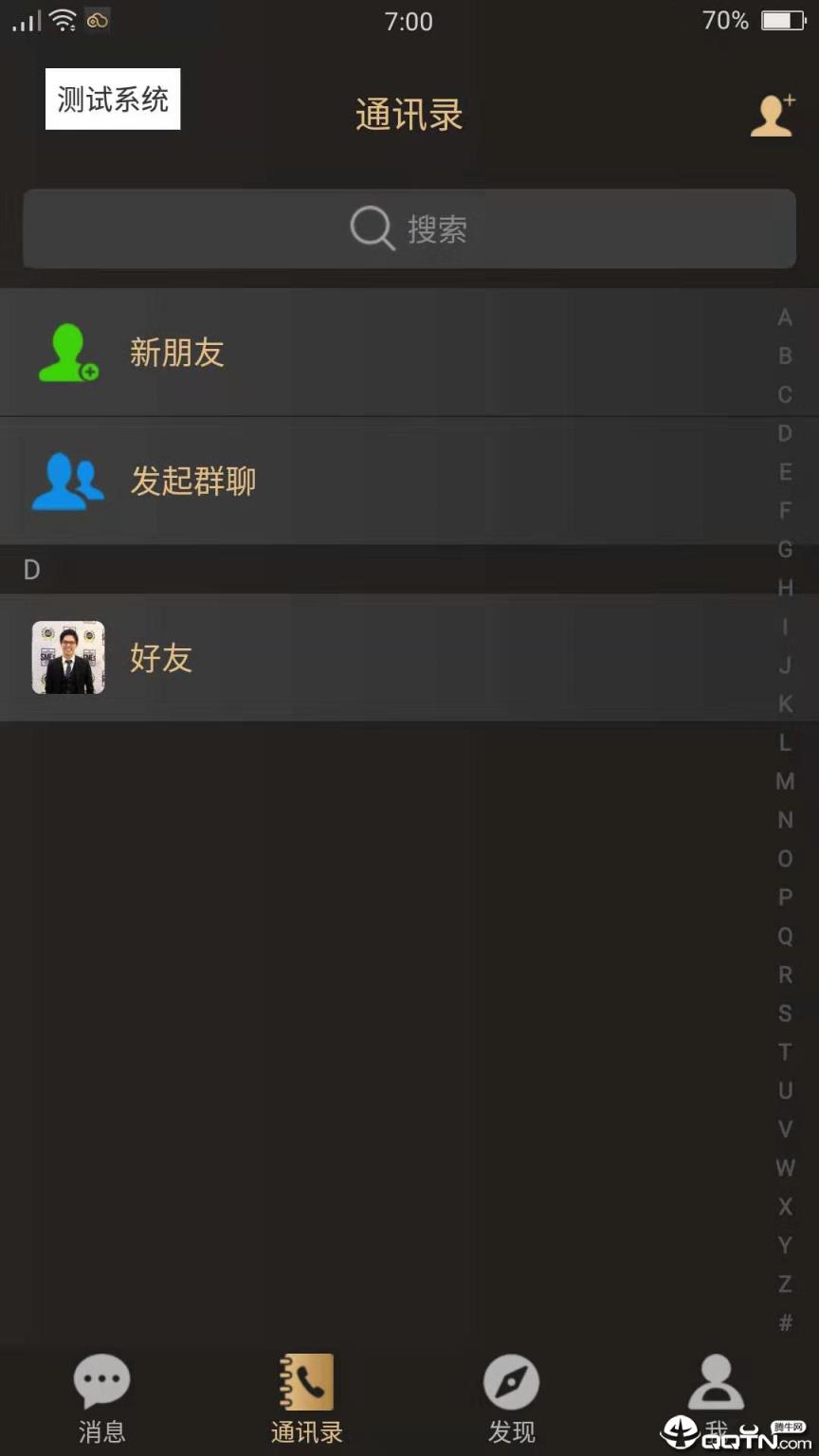Tap the add friend icon at top right

773,114
